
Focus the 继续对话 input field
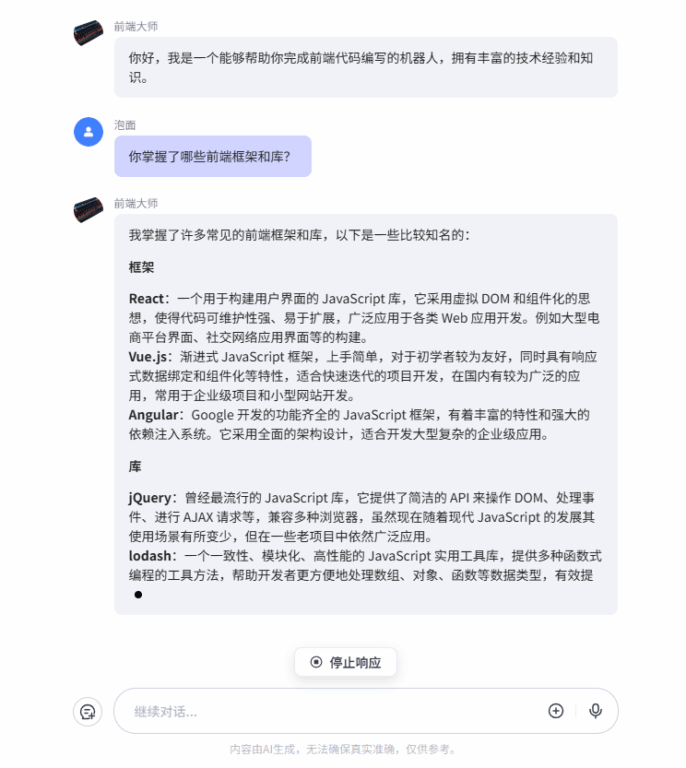(330, 711)
